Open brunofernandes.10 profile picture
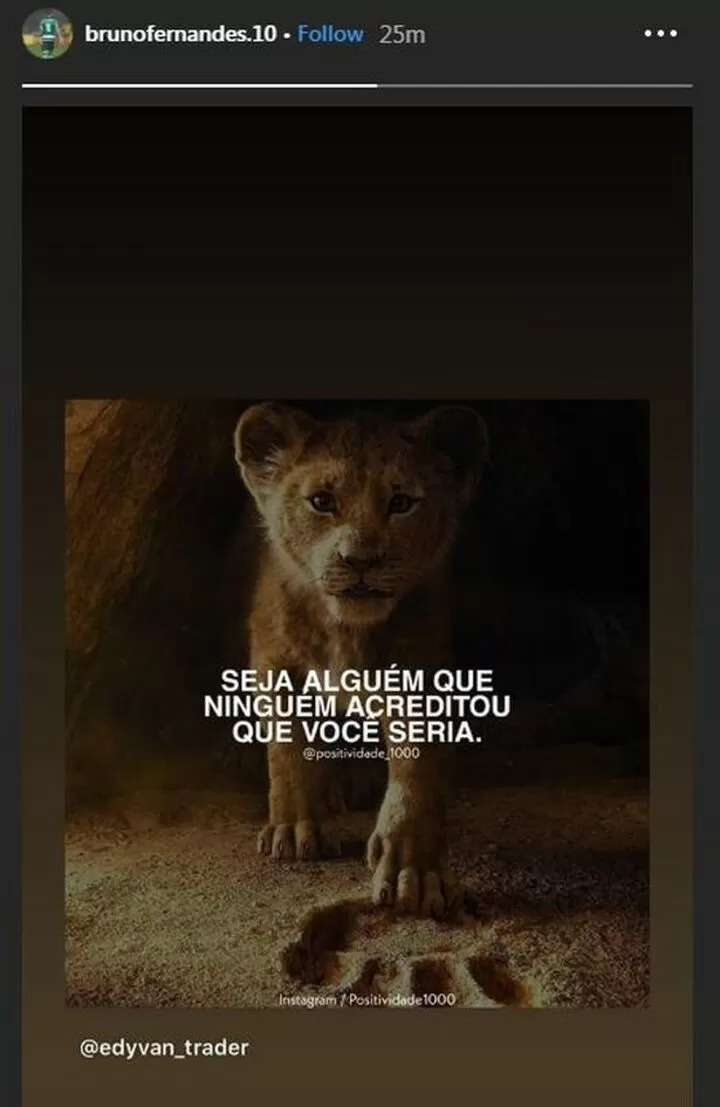 (x=47, y=34)
